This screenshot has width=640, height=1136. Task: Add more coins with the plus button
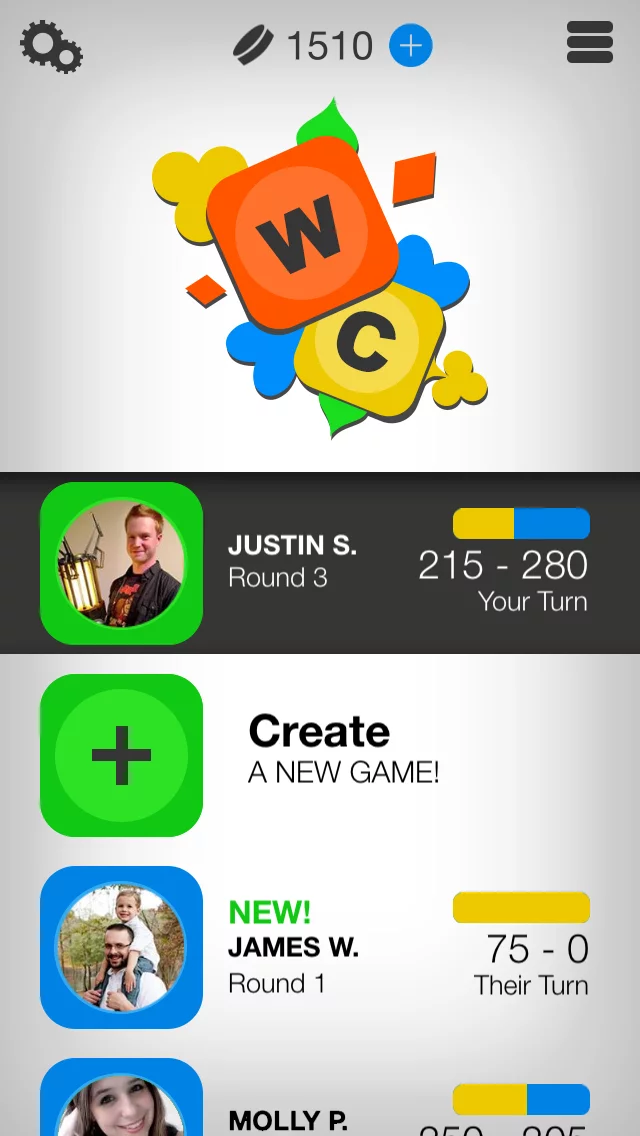pyautogui.click(x=410, y=46)
